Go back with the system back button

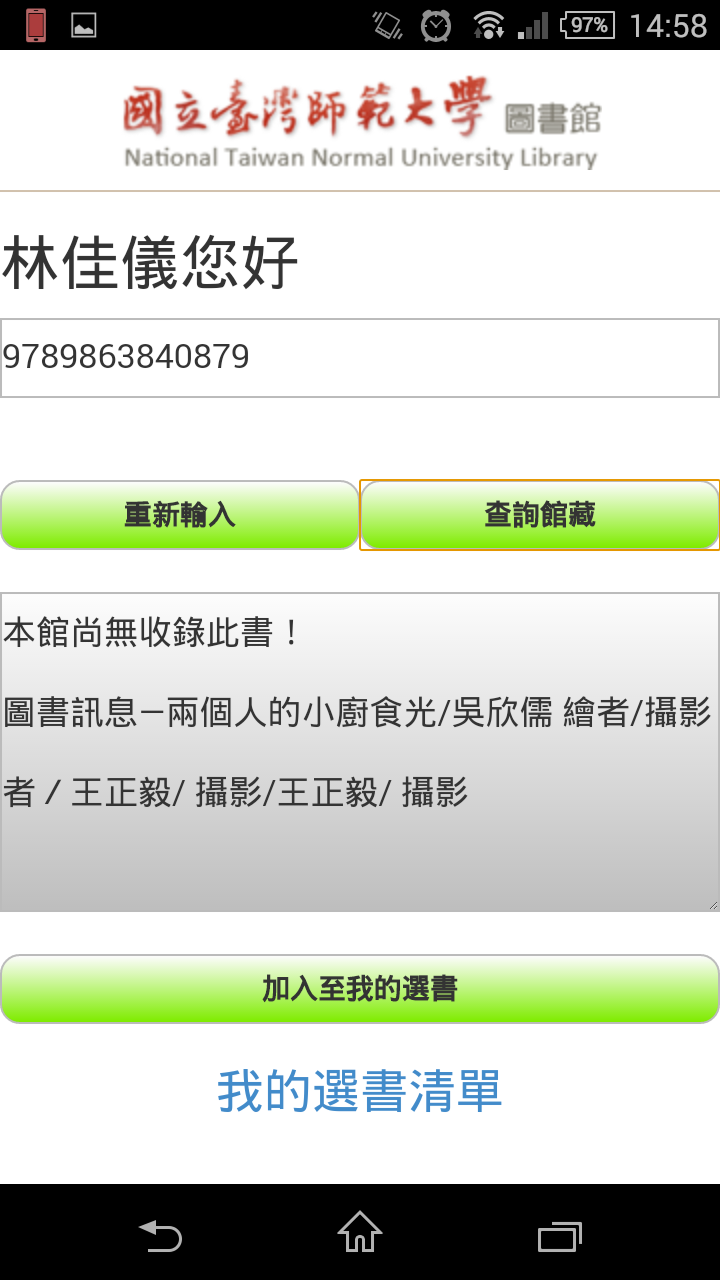(160, 1235)
